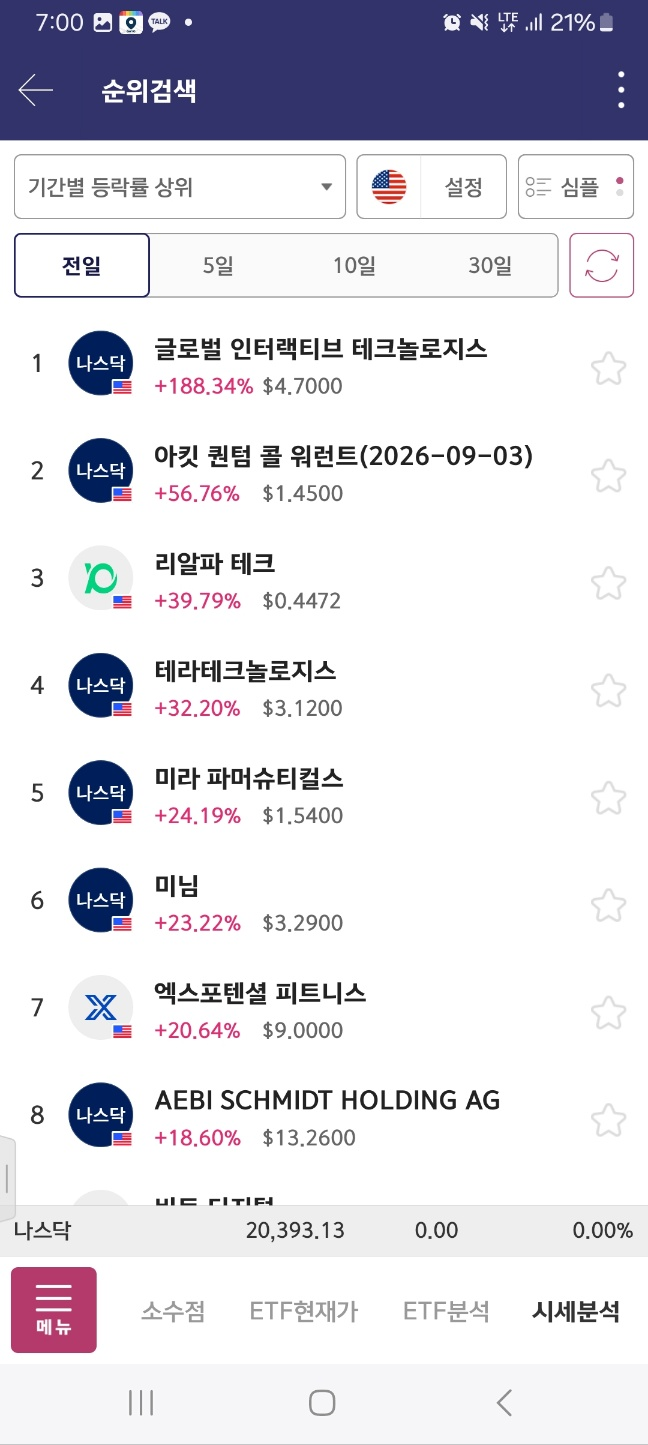Toggle the 심플 view mode
The height and width of the screenshot is (1445, 648).
(x=576, y=186)
